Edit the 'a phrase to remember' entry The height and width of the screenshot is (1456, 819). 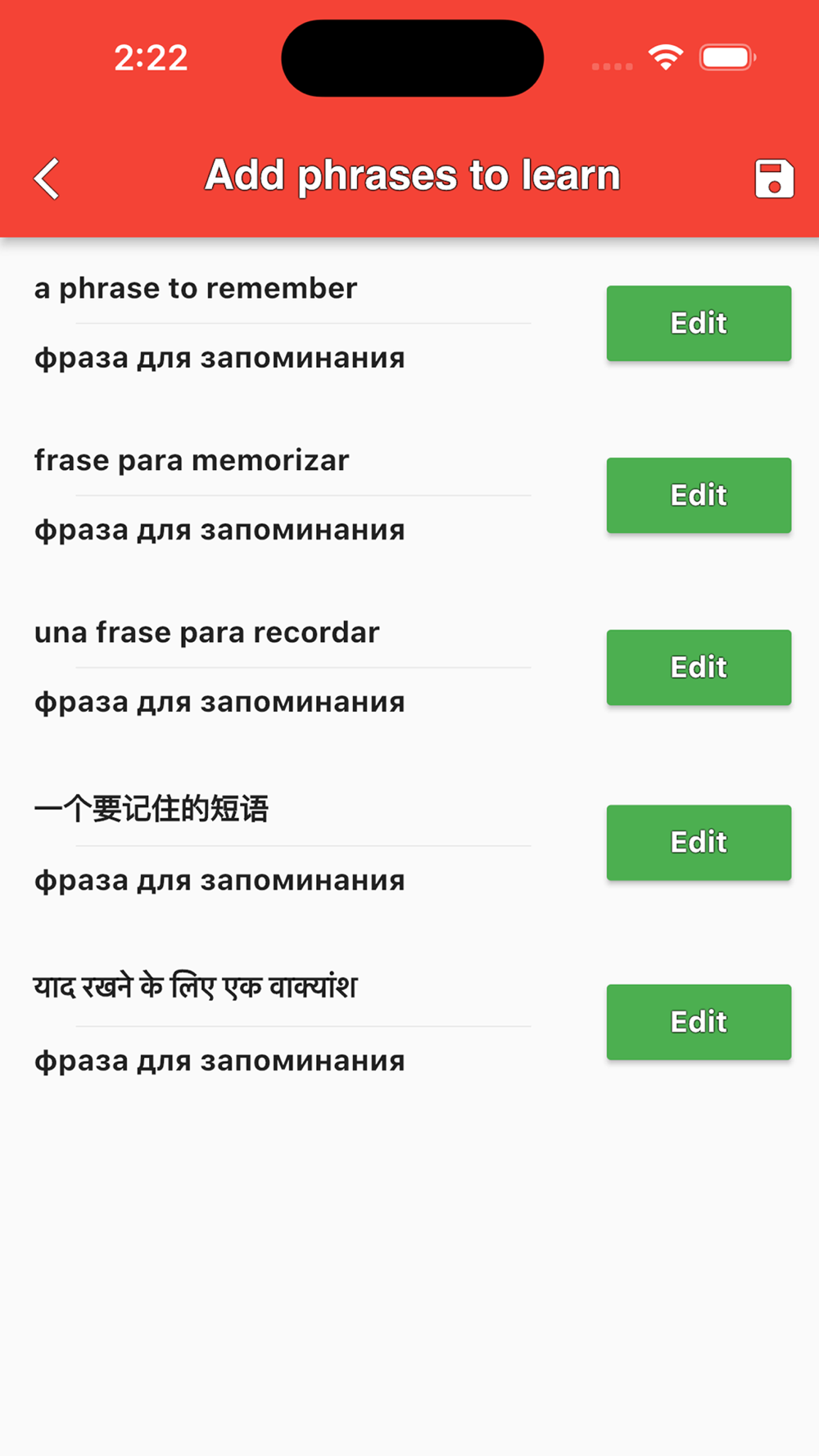(x=699, y=323)
